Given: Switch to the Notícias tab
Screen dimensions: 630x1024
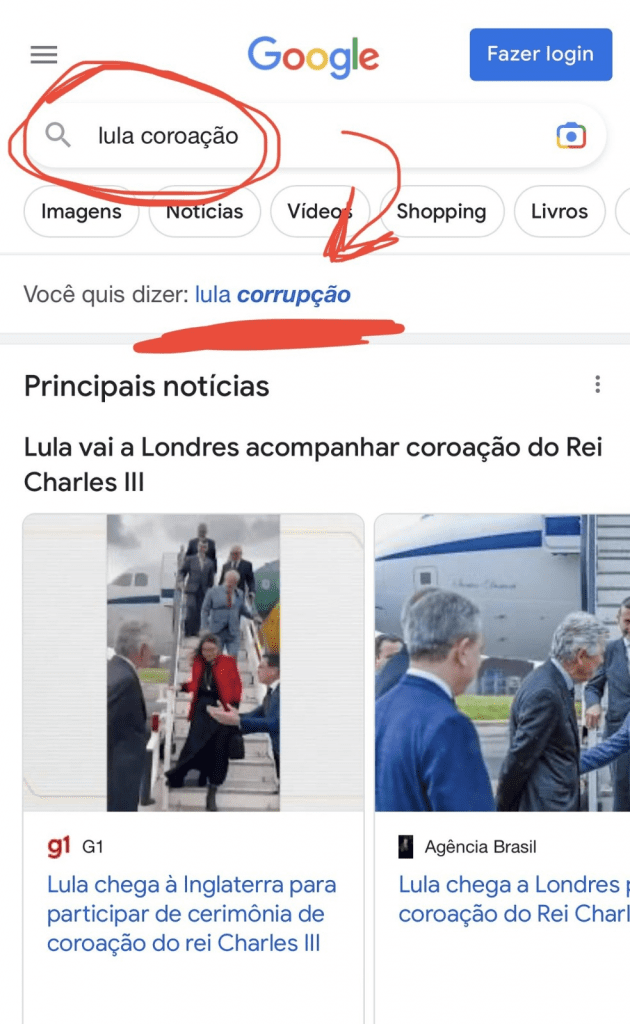Looking at the screenshot, I should point(204,211).
